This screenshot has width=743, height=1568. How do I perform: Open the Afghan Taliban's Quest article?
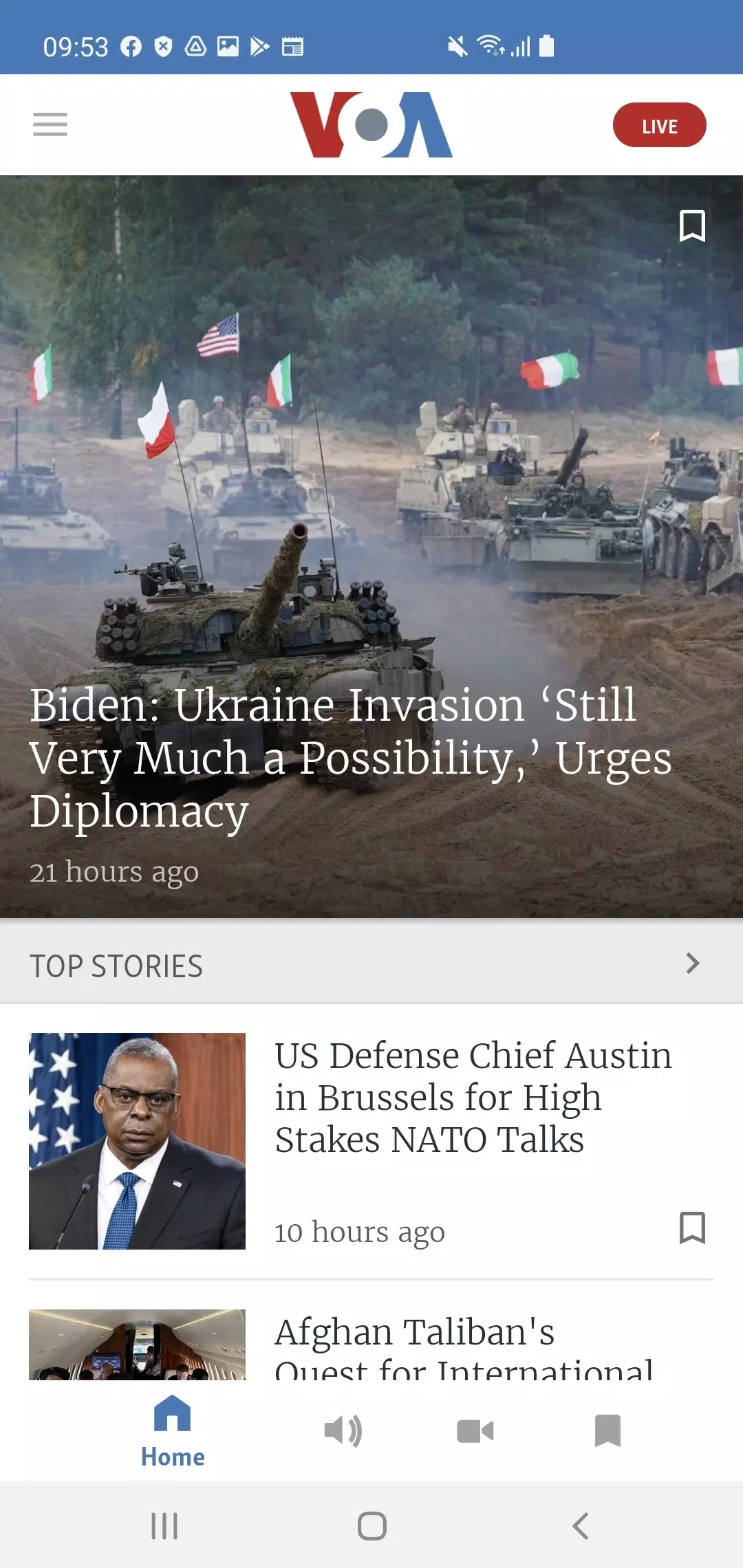(463, 1345)
